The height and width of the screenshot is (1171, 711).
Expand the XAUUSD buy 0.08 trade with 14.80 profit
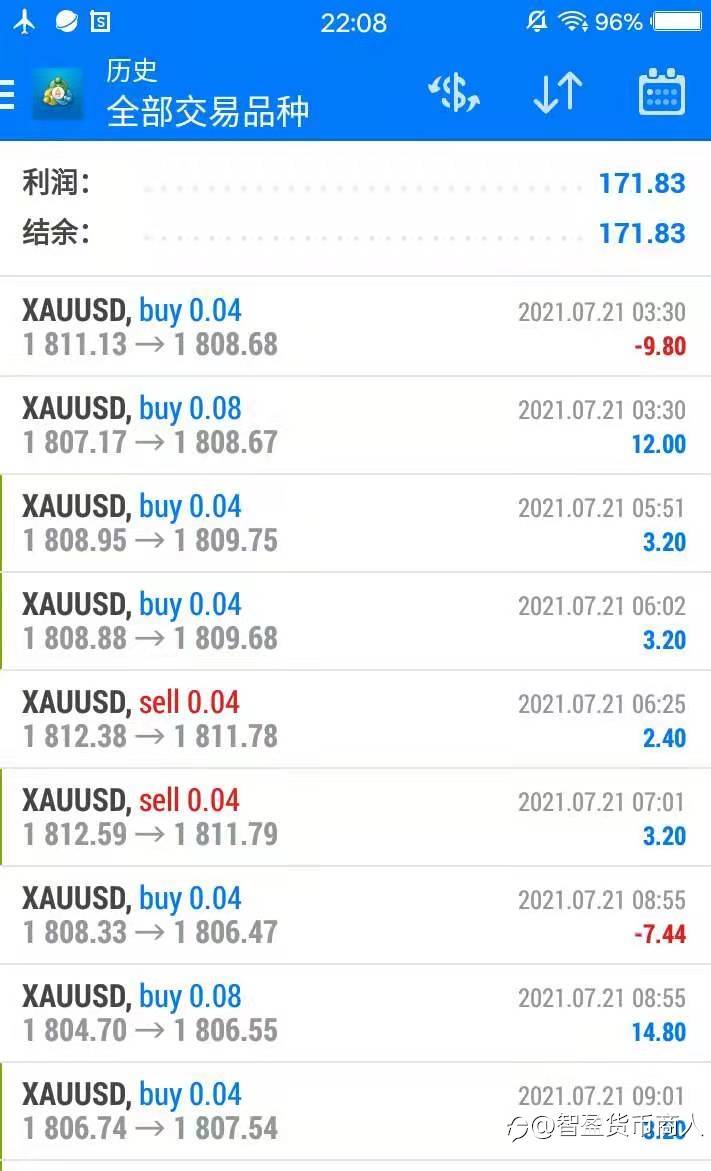355,1013
